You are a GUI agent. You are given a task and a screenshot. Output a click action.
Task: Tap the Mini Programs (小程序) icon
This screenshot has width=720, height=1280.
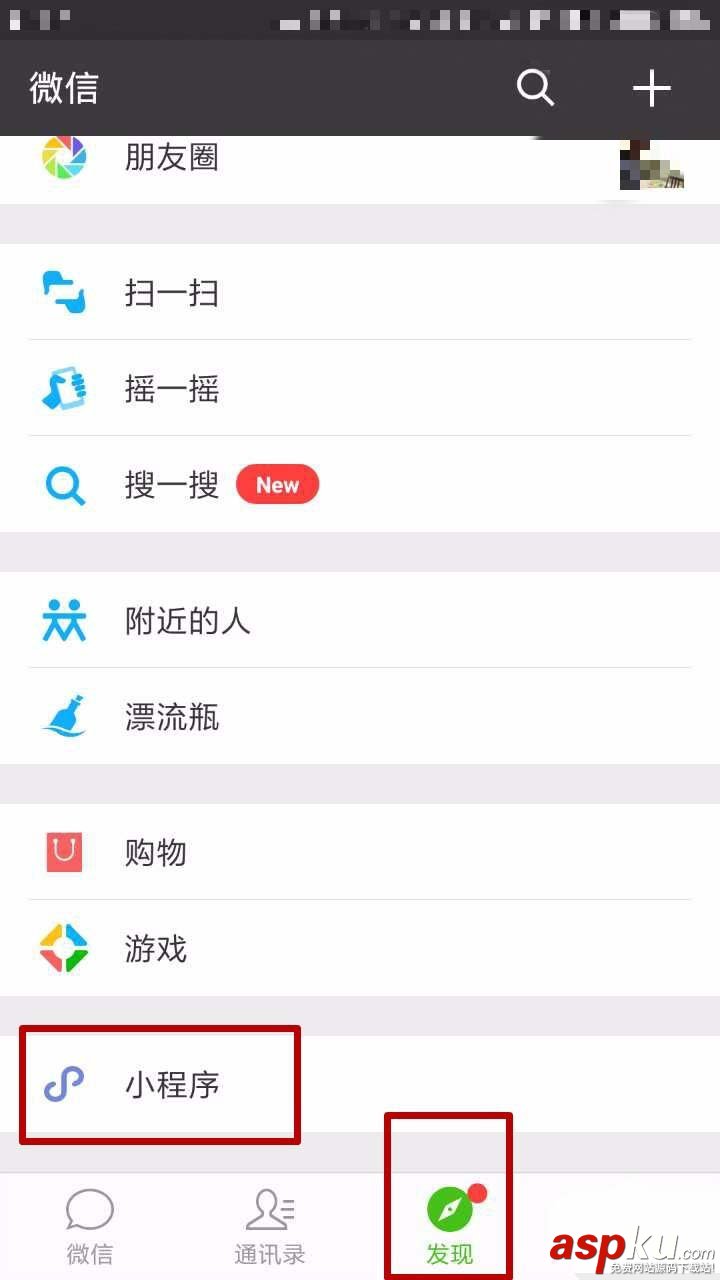(64, 1083)
